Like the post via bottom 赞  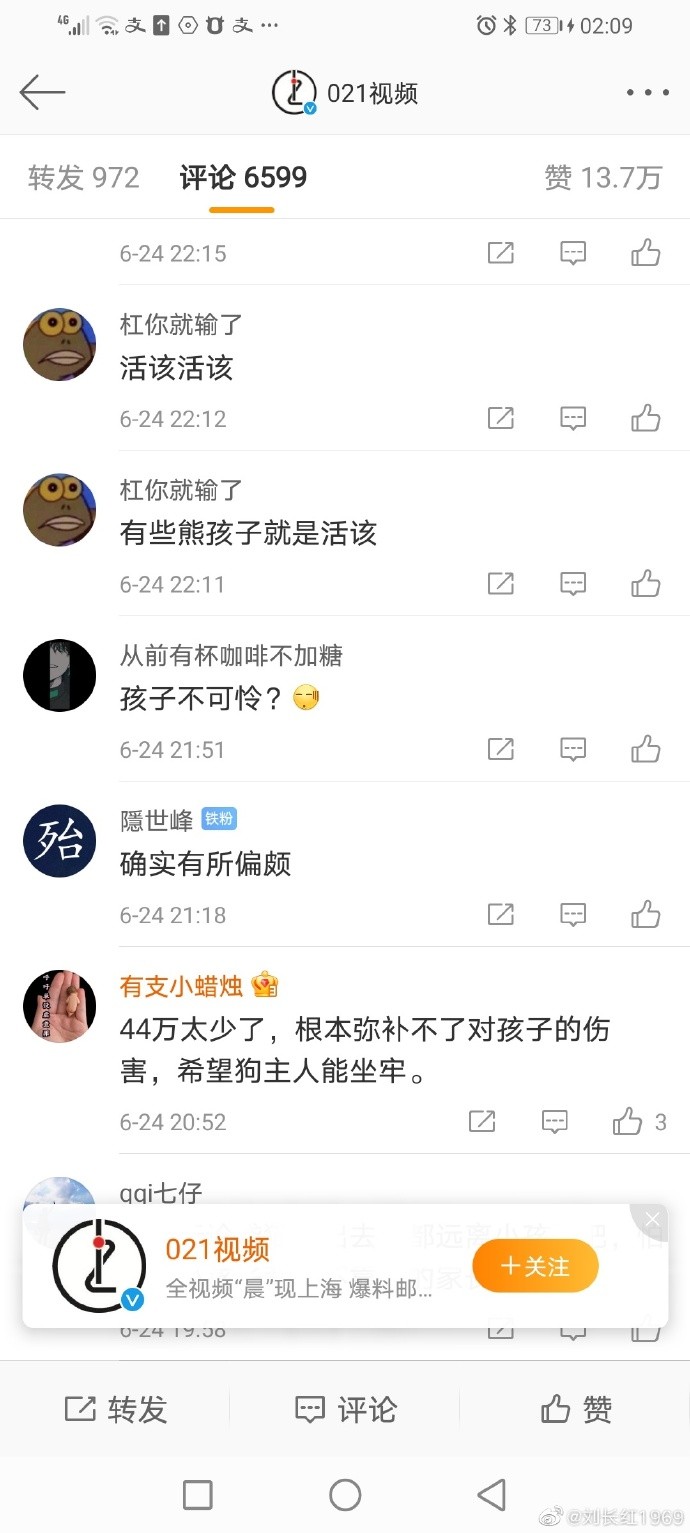[x=575, y=1409]
